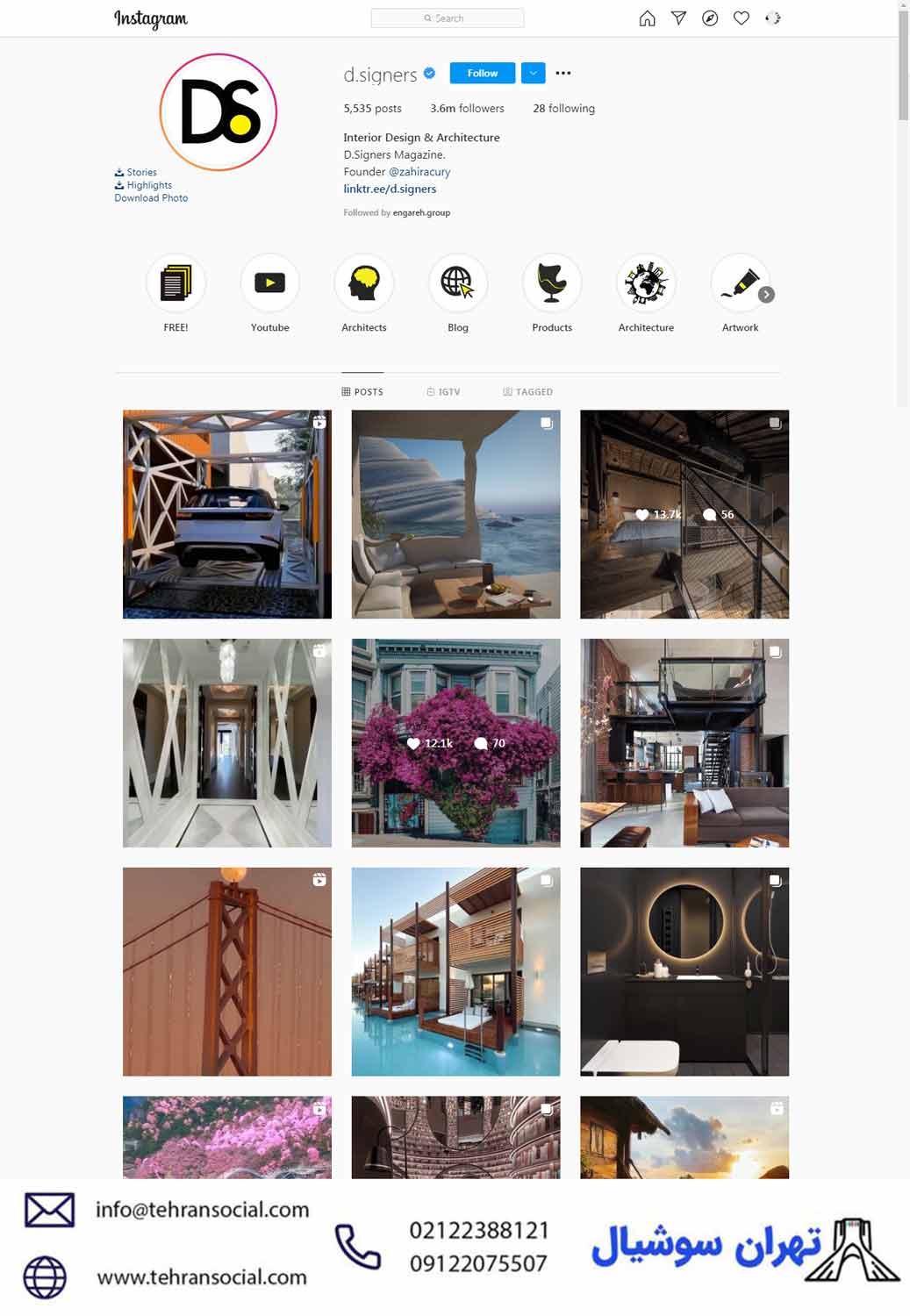This screenshot has height=1316, width=910.
Task: Switch to the IGTV tab
Action: point(443,392)
